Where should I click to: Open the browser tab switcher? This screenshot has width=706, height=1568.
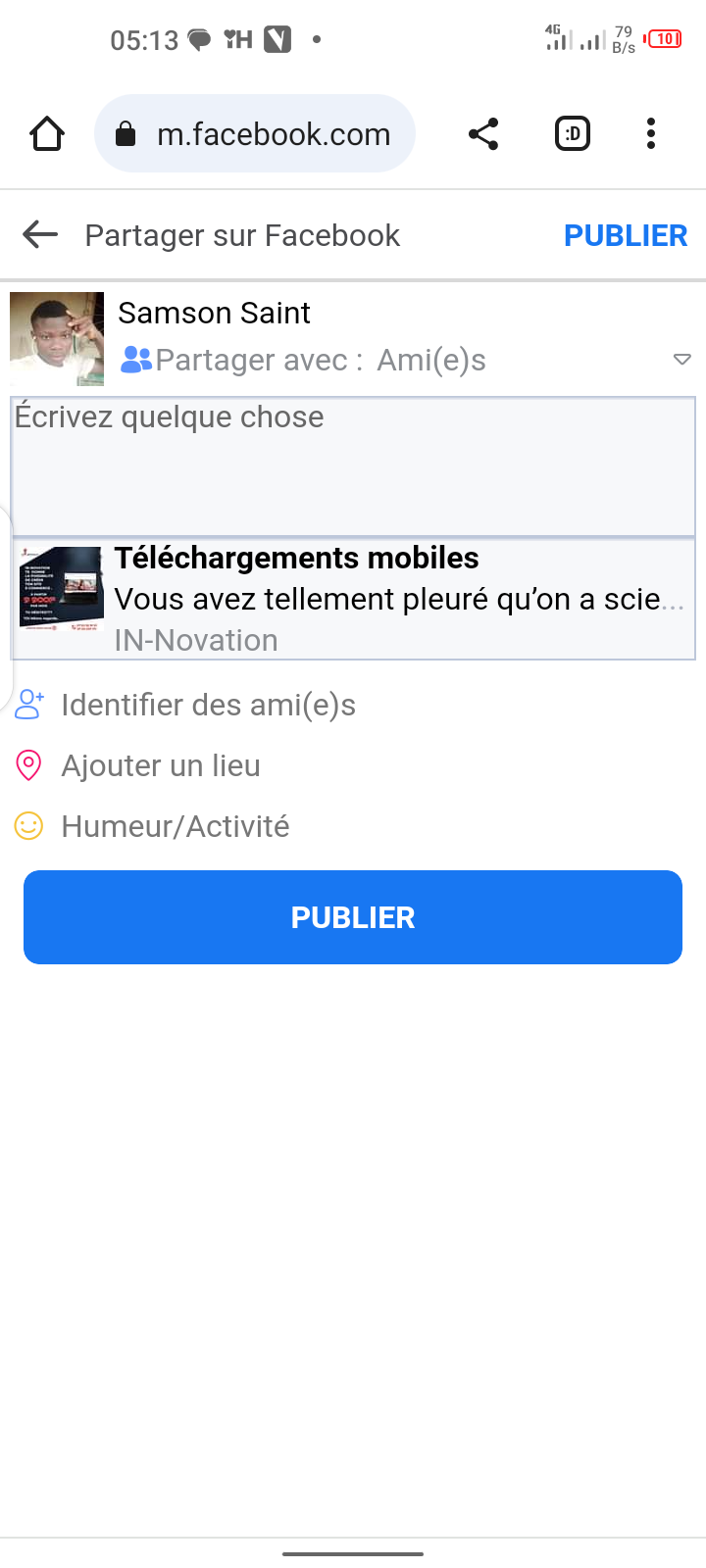click(x=573, y=134)
